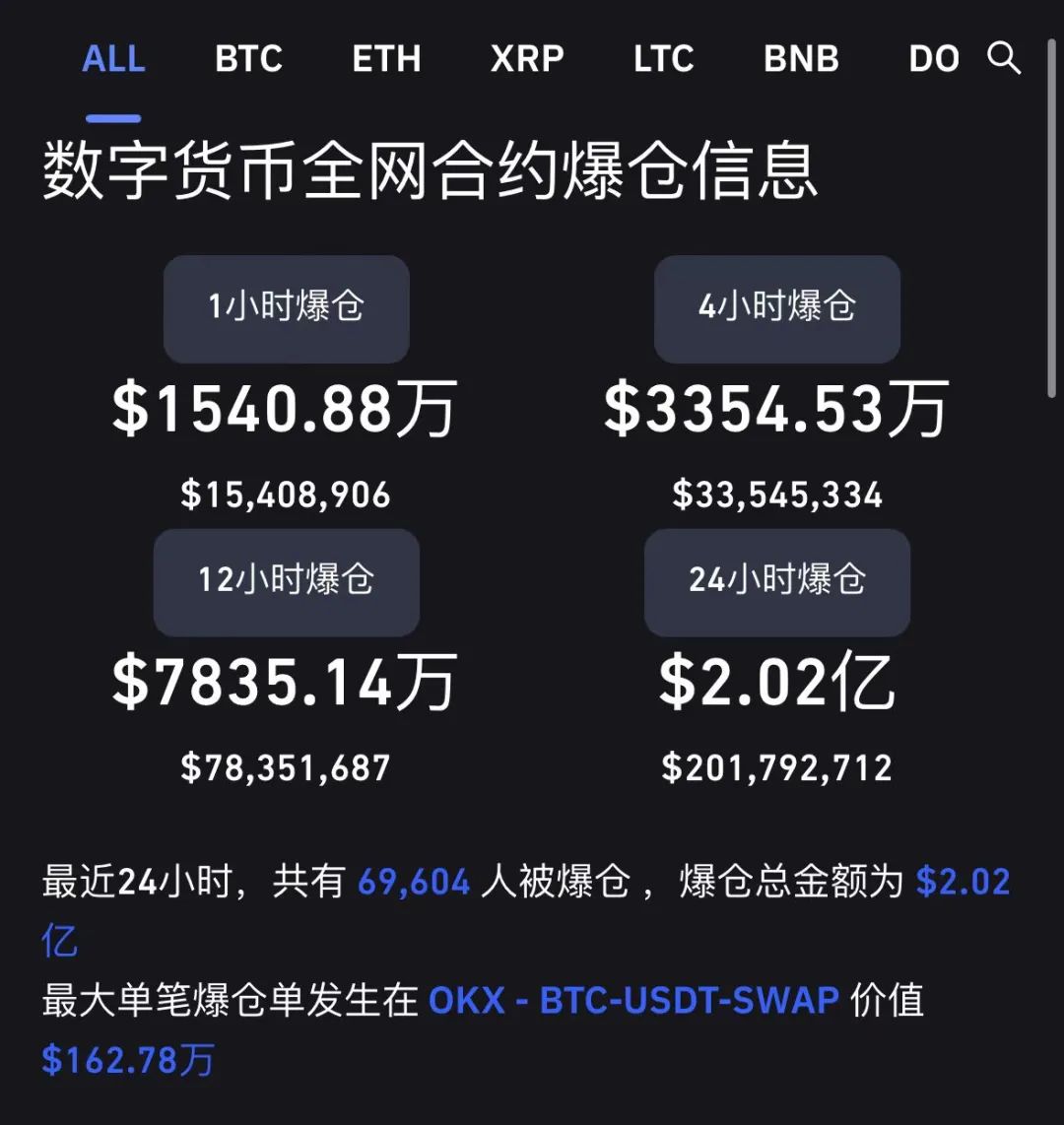Open the BNB liquidation tab

(800, 59)
